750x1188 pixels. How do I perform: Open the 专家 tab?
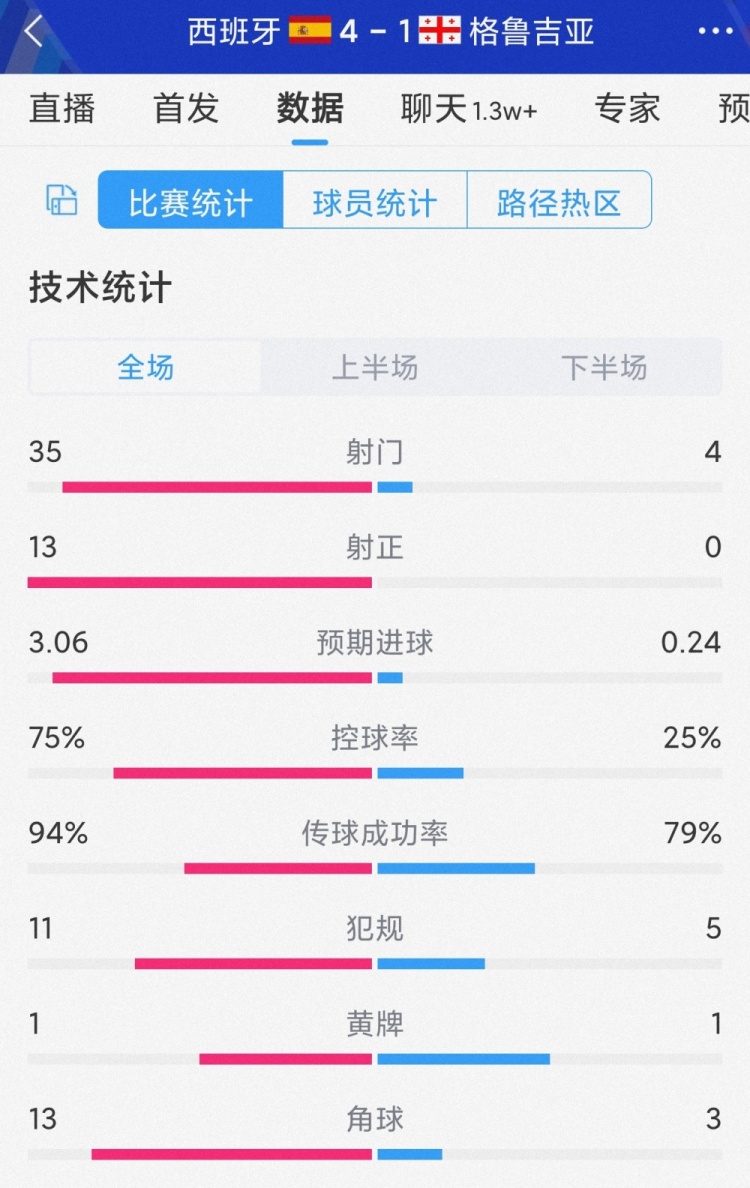(627, 109)
